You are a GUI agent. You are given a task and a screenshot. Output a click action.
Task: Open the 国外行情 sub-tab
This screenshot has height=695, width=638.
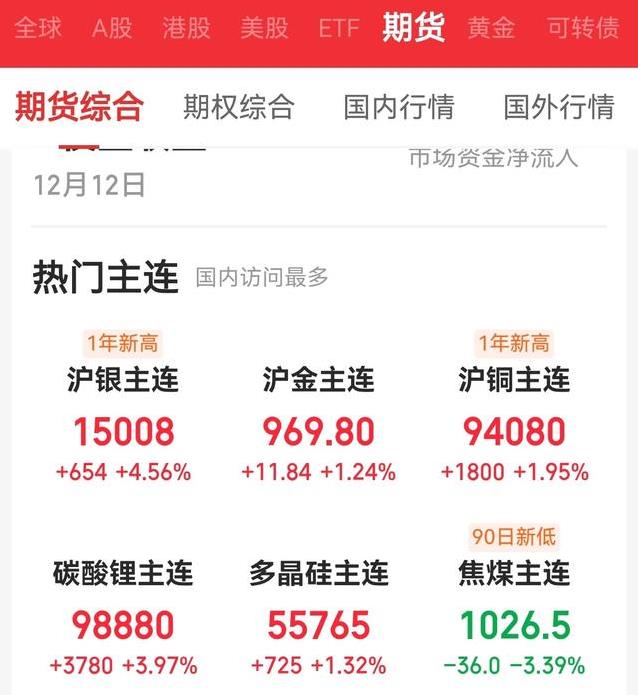[x=558, y=106]
